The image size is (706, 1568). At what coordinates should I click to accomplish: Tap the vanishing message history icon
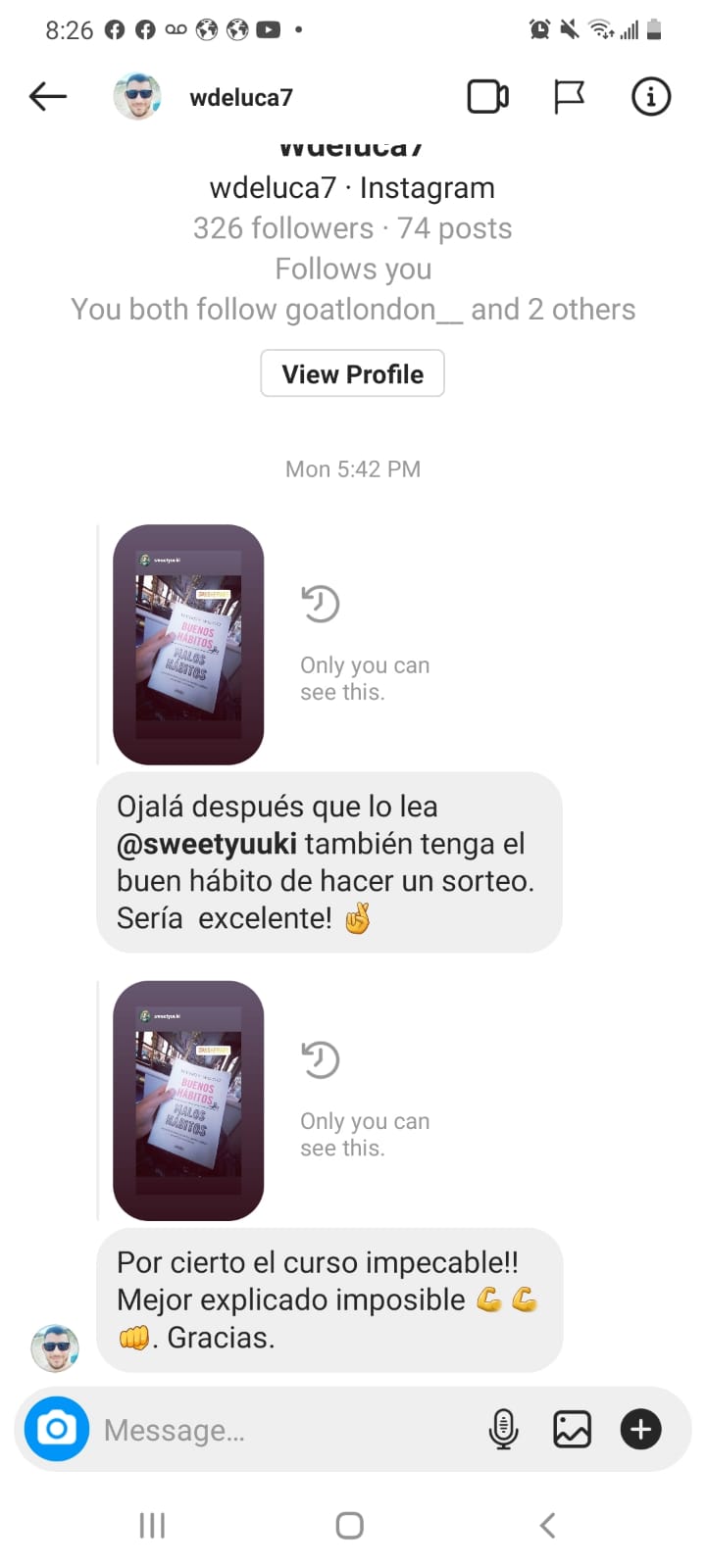click(x=320, y=604)
